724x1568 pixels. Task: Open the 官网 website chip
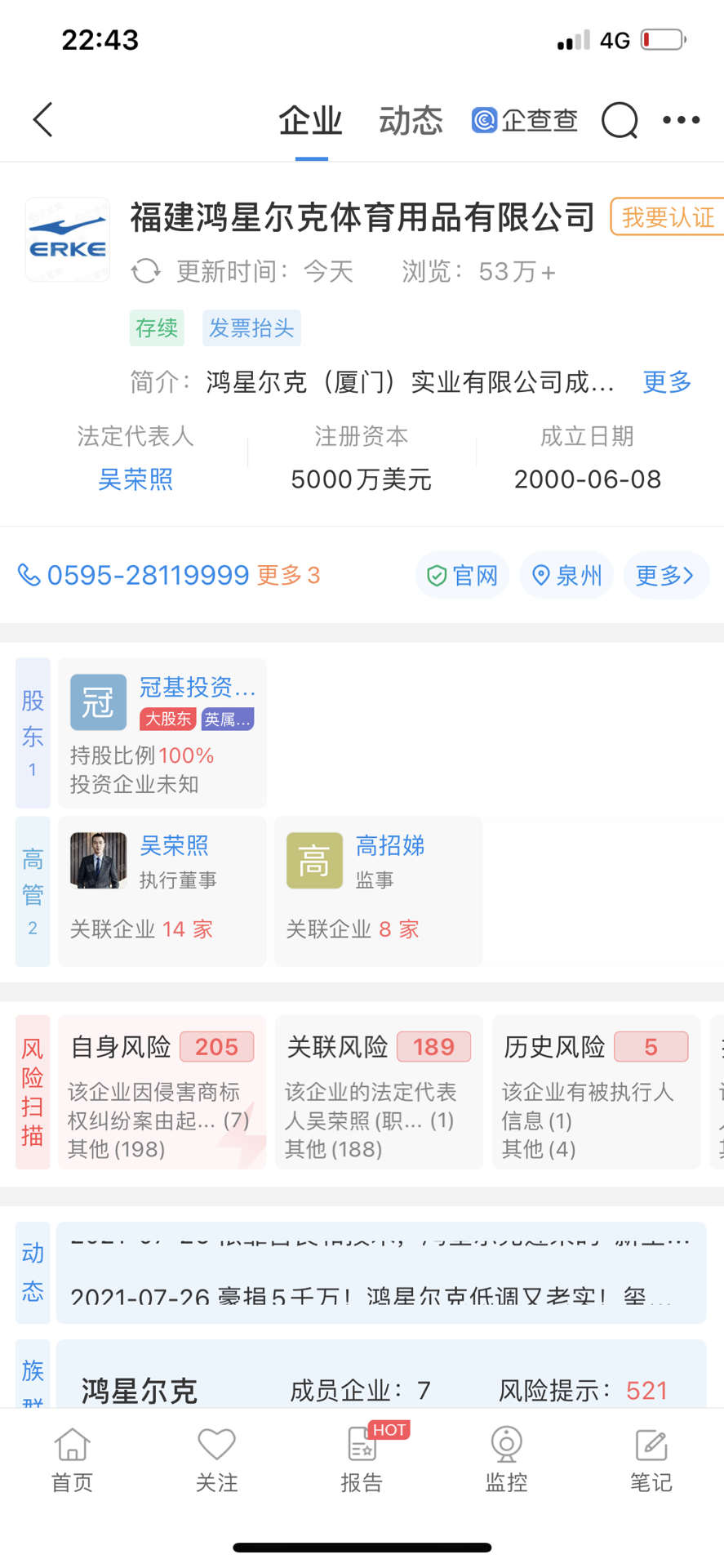463,575
